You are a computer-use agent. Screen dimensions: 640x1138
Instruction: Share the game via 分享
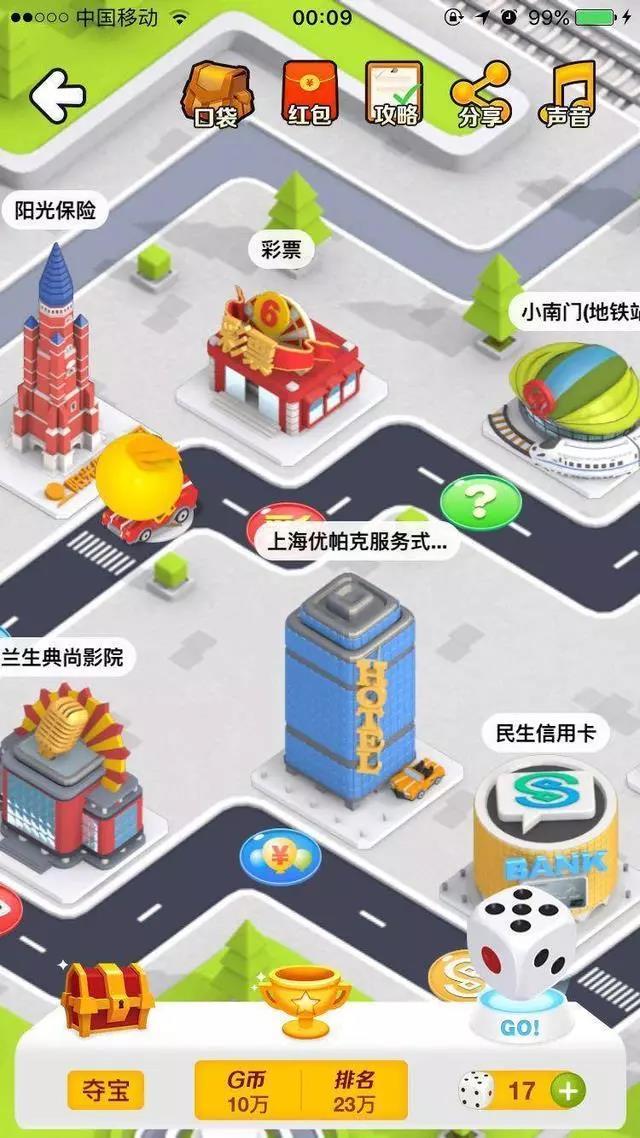[480, 94]
